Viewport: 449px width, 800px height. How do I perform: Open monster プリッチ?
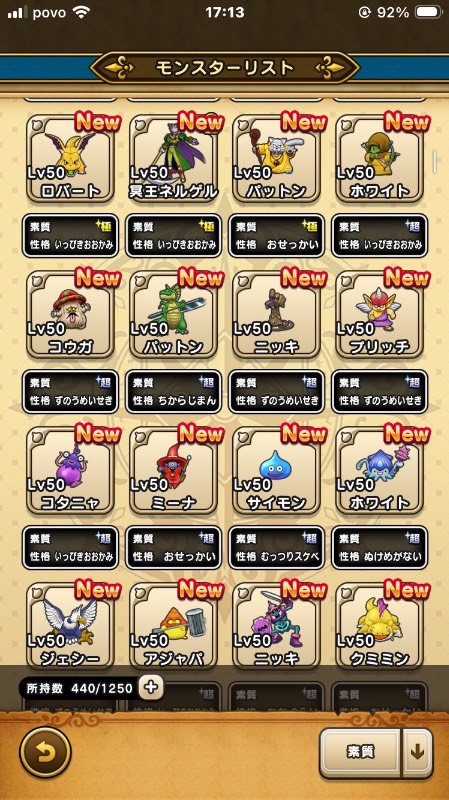pyautogui.click(x=380, y=315)
